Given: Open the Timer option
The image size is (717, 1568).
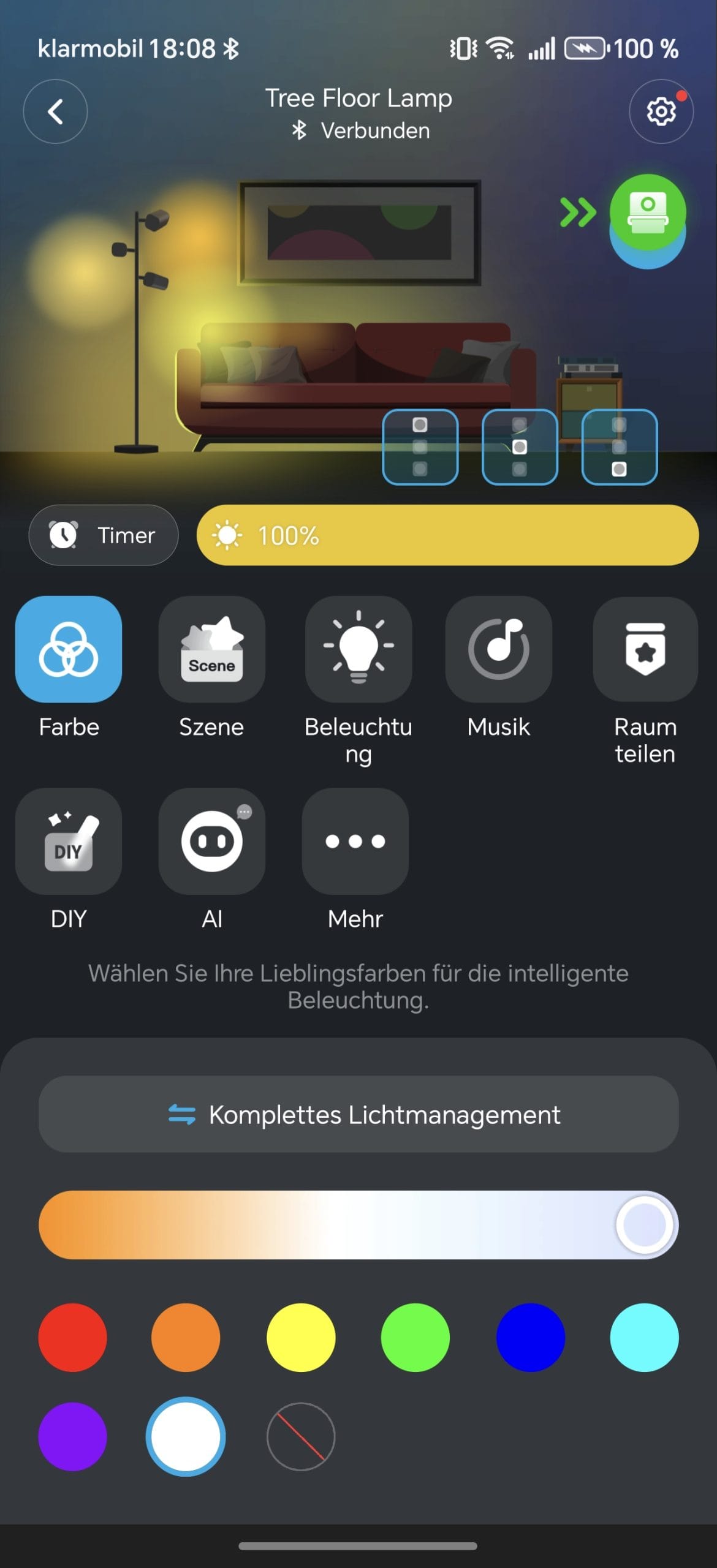Looking at the screenshot, I should click(104, 535).
